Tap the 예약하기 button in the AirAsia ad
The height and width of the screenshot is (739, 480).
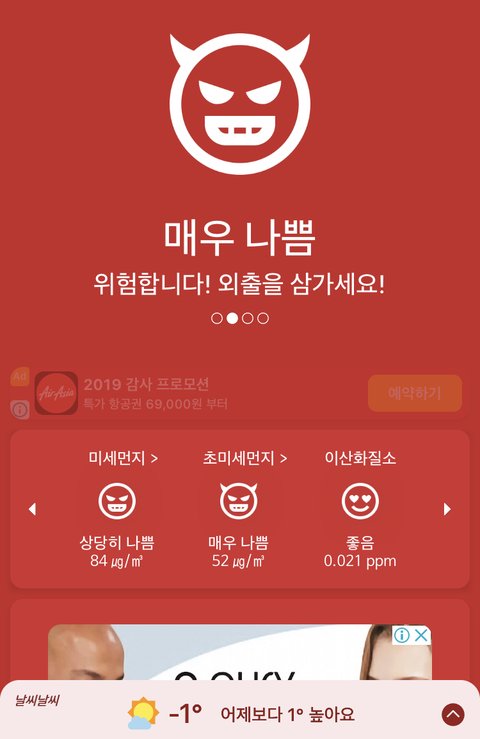pos(414,393)
